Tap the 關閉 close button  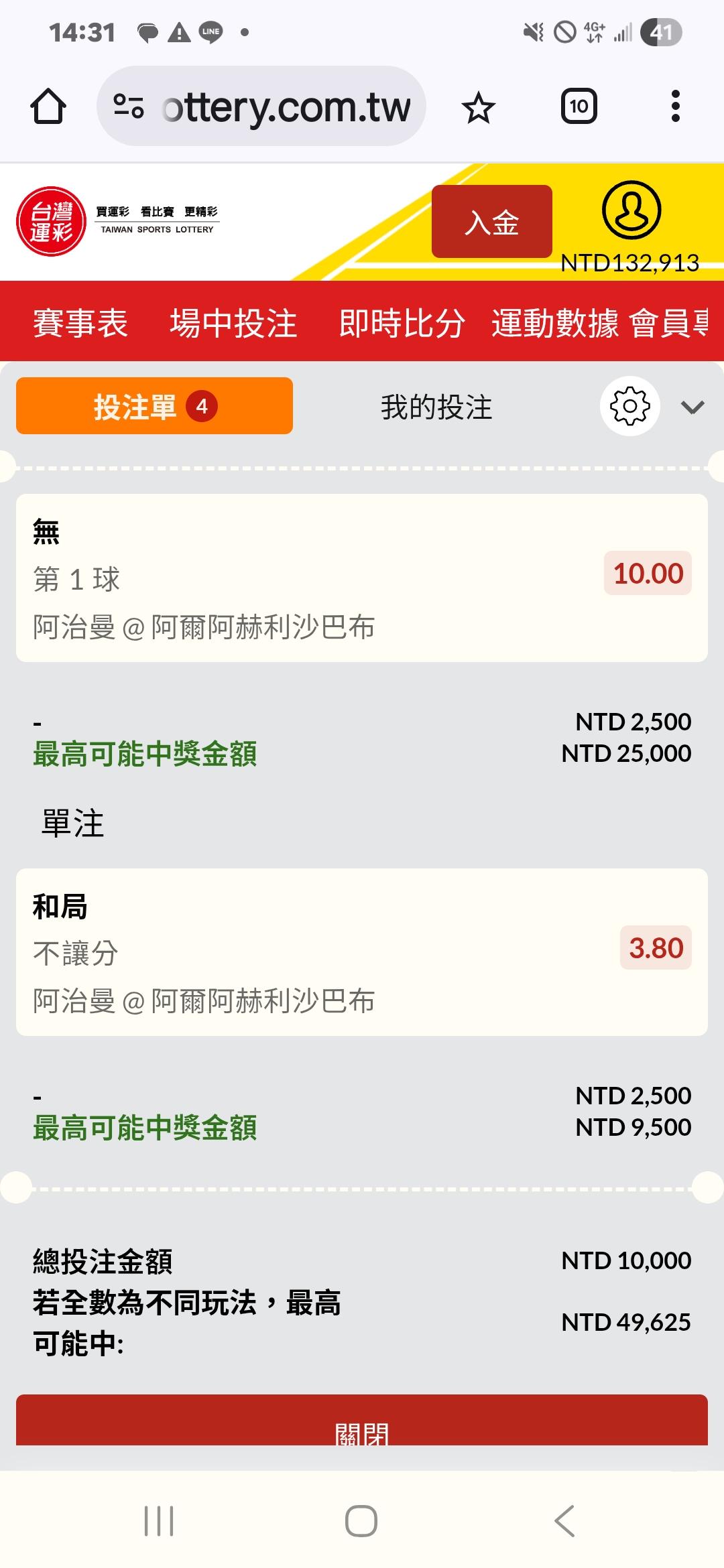(362, 1424)
